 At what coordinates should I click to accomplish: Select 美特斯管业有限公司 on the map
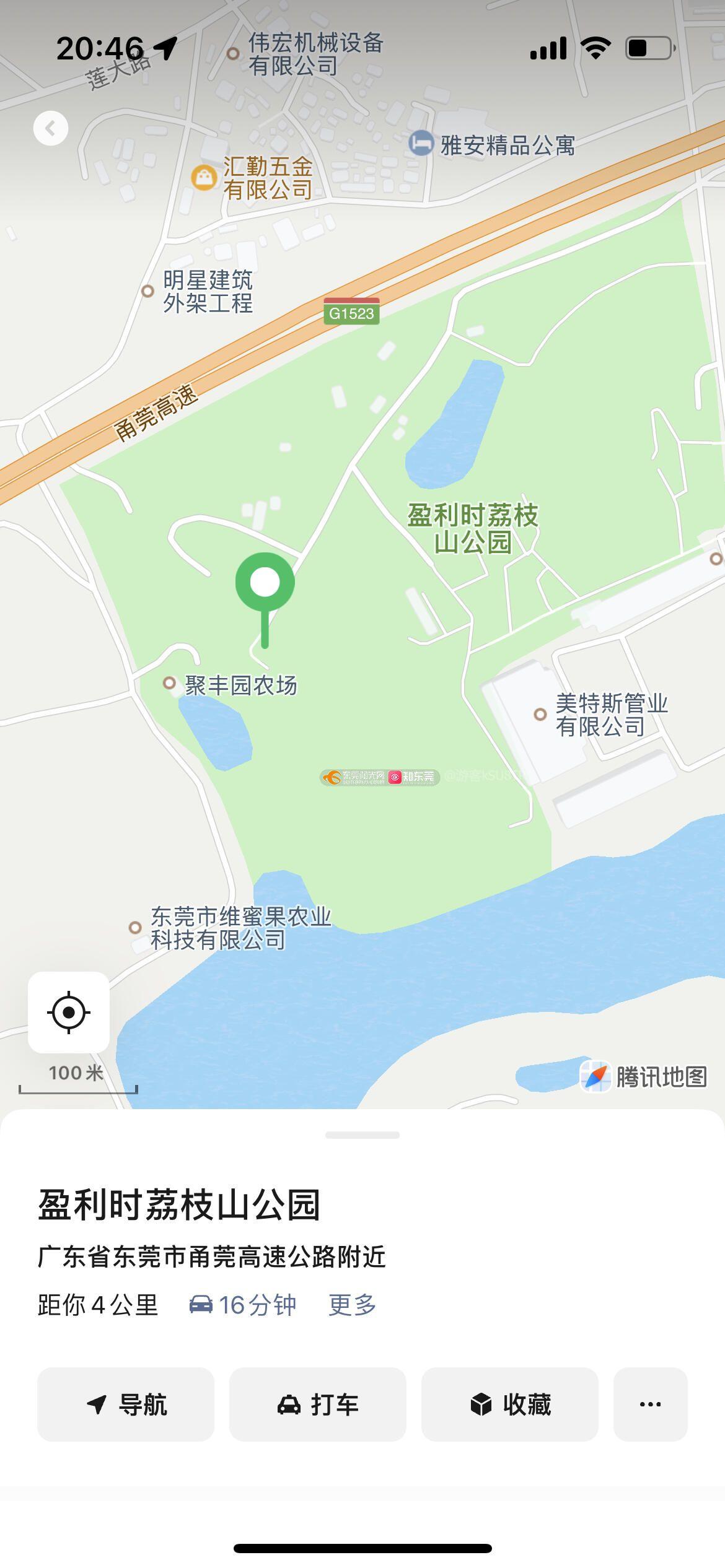(x=600, y=715)
